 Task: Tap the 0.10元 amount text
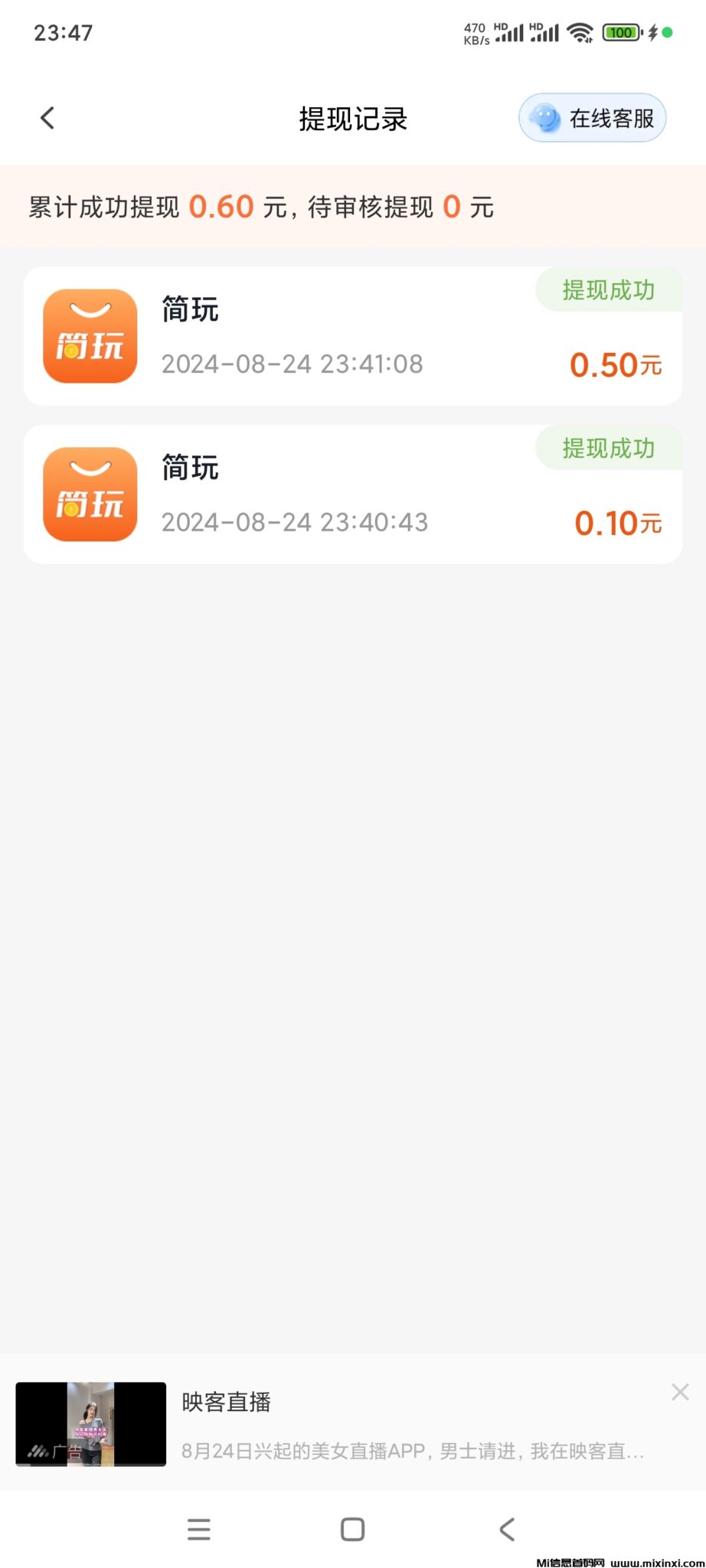pyautogui.click(x=616, y=523)
